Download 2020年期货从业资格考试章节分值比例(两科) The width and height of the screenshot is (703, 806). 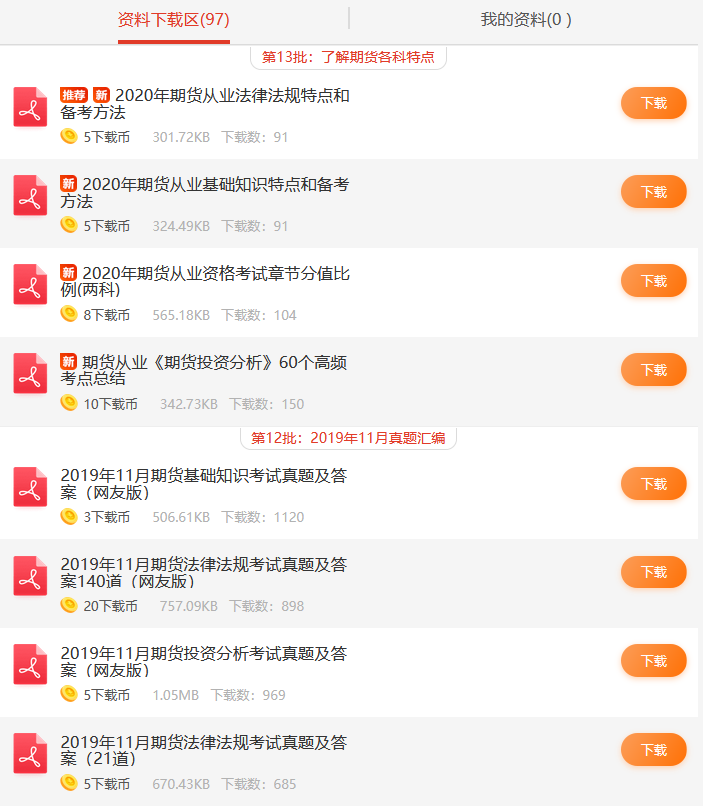[x=653, y=281]
